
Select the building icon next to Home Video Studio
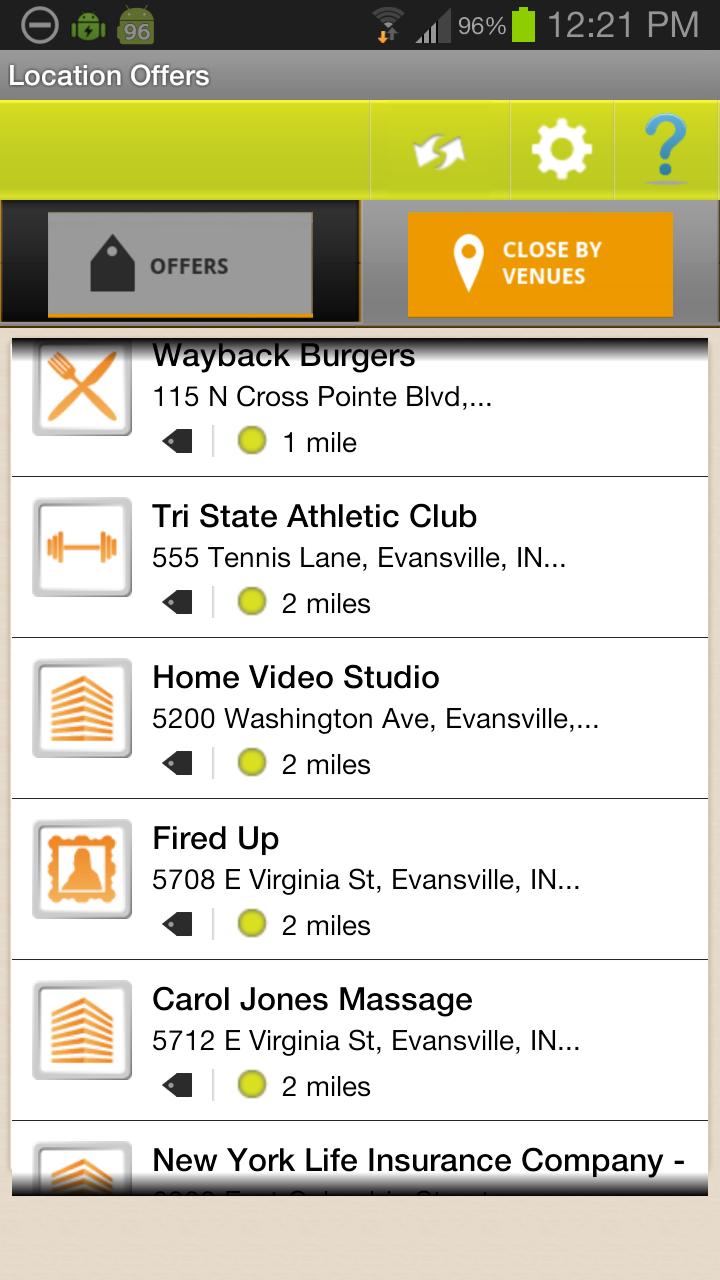[x=81, y=709]
